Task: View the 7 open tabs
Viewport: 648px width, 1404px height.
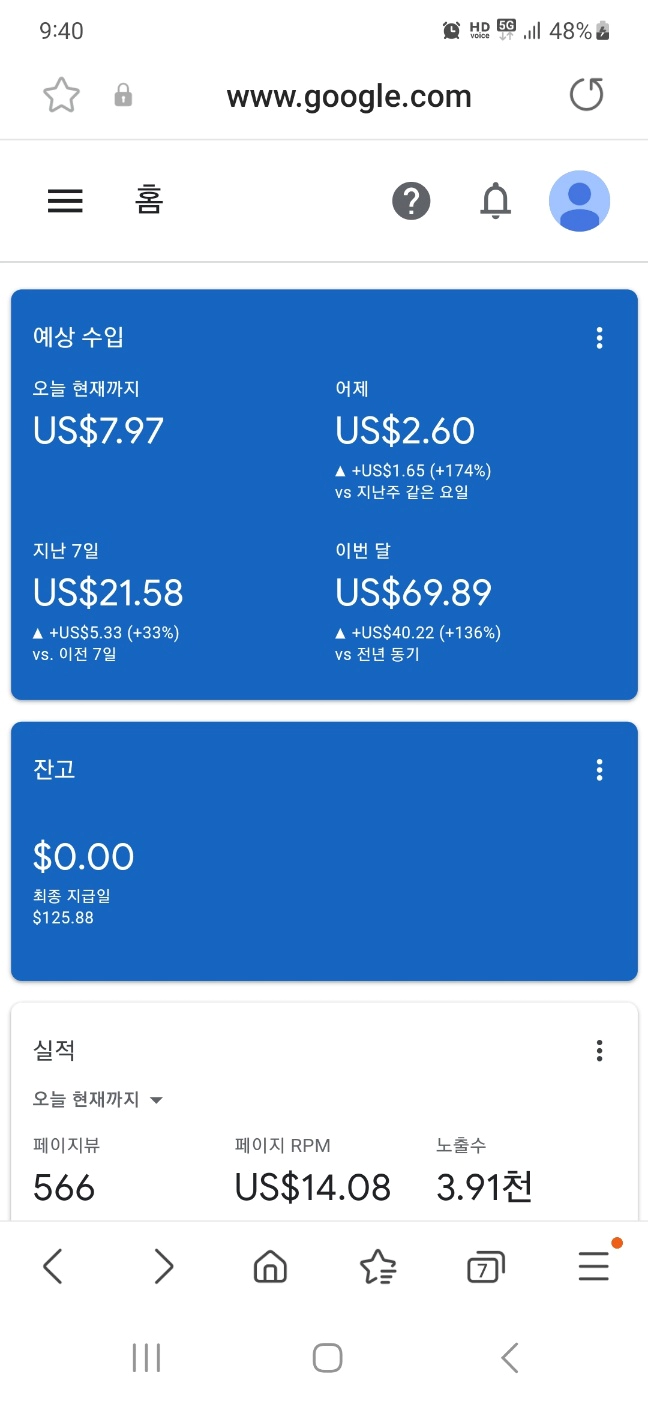Action: pos(485,1267)
